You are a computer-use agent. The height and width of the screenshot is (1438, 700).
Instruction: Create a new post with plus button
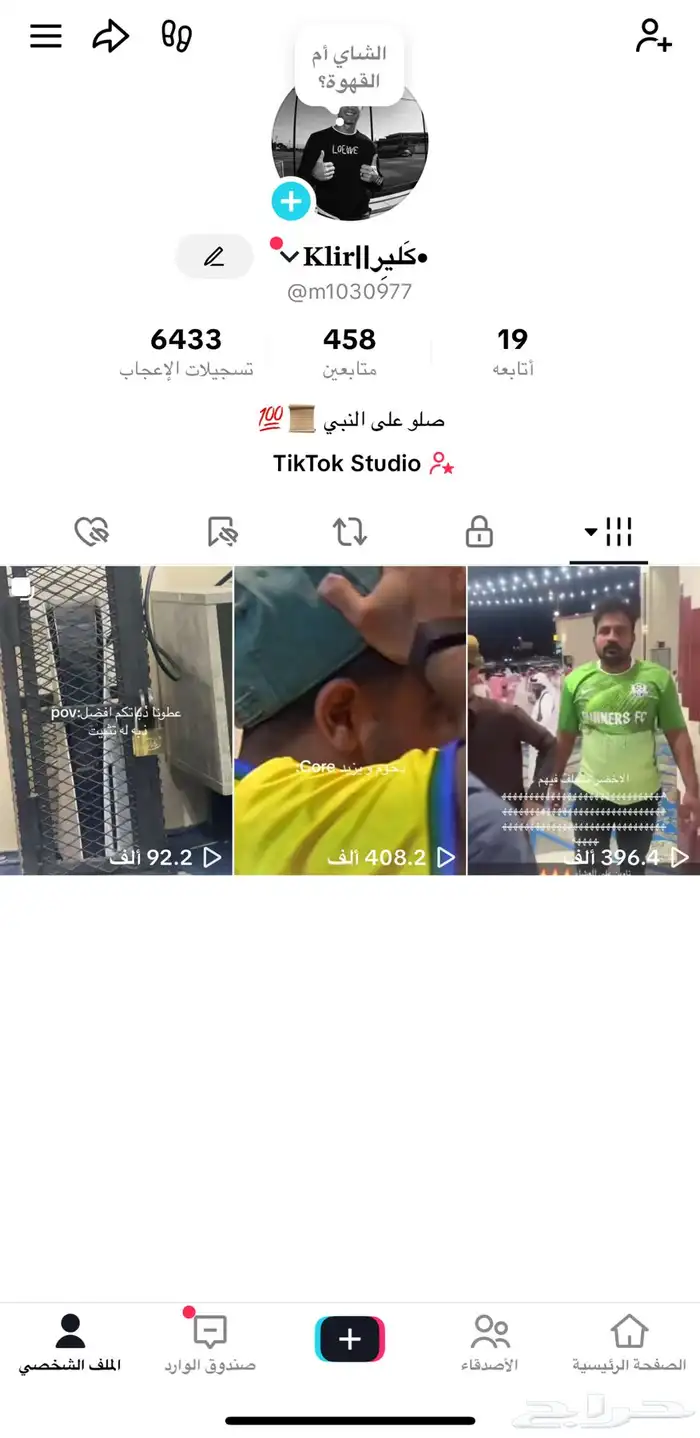(x=350, y=1339)
